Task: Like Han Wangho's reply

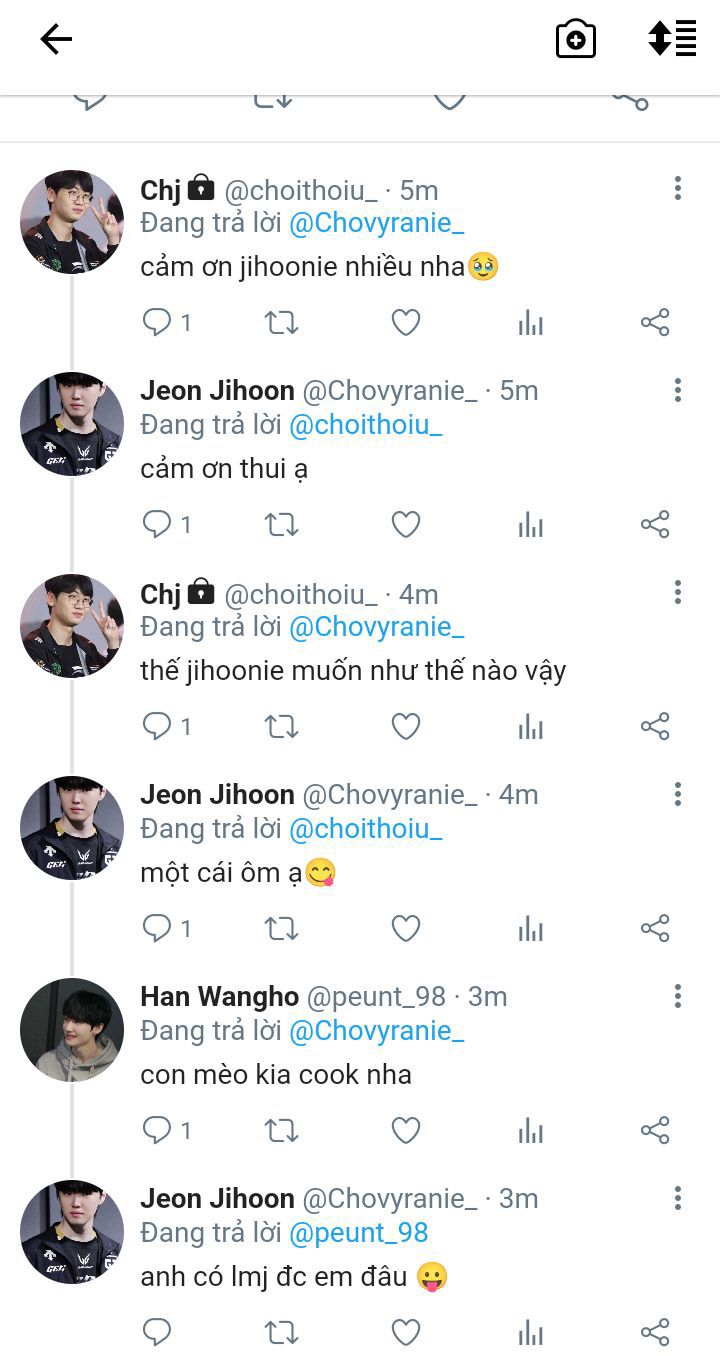Action: [405, 1130]
